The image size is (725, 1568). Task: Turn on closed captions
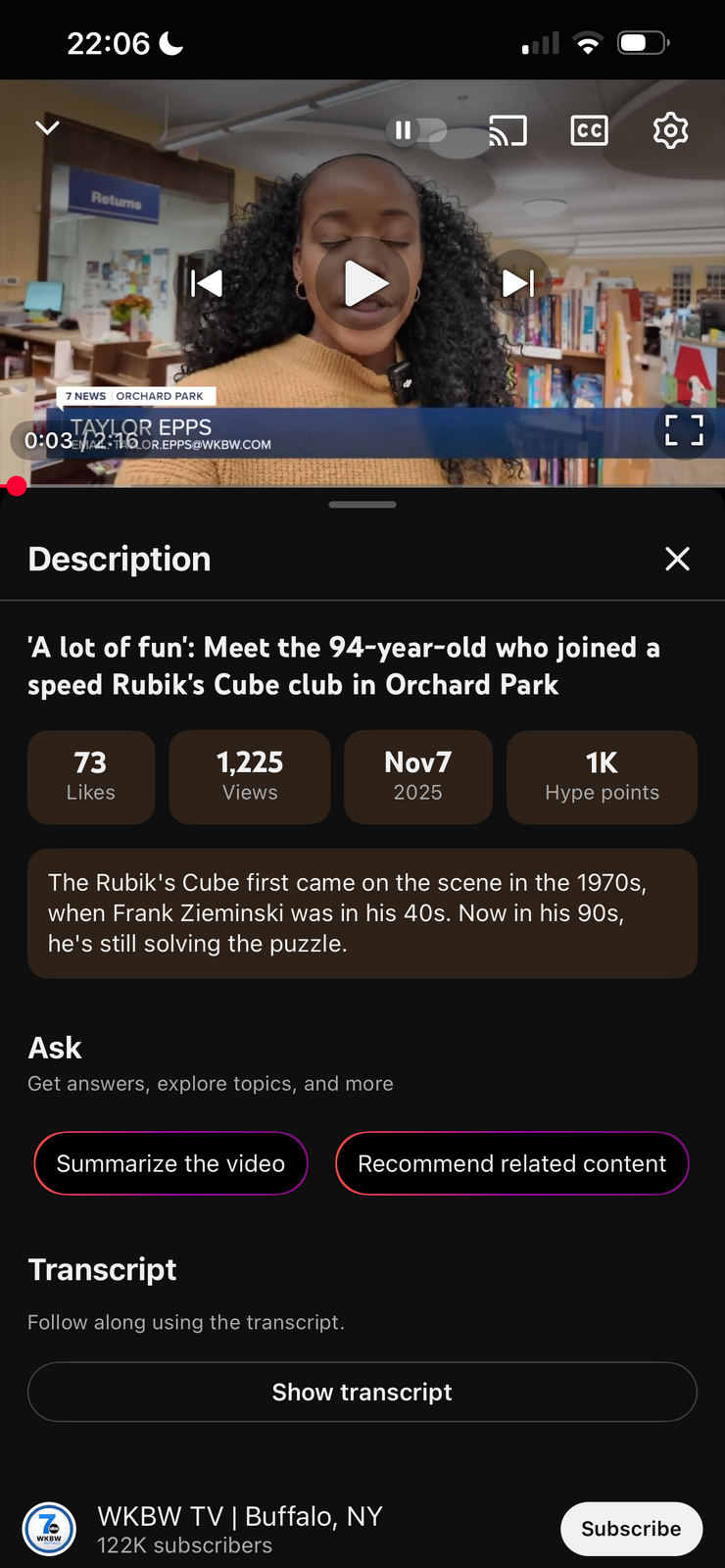(589, 130)
